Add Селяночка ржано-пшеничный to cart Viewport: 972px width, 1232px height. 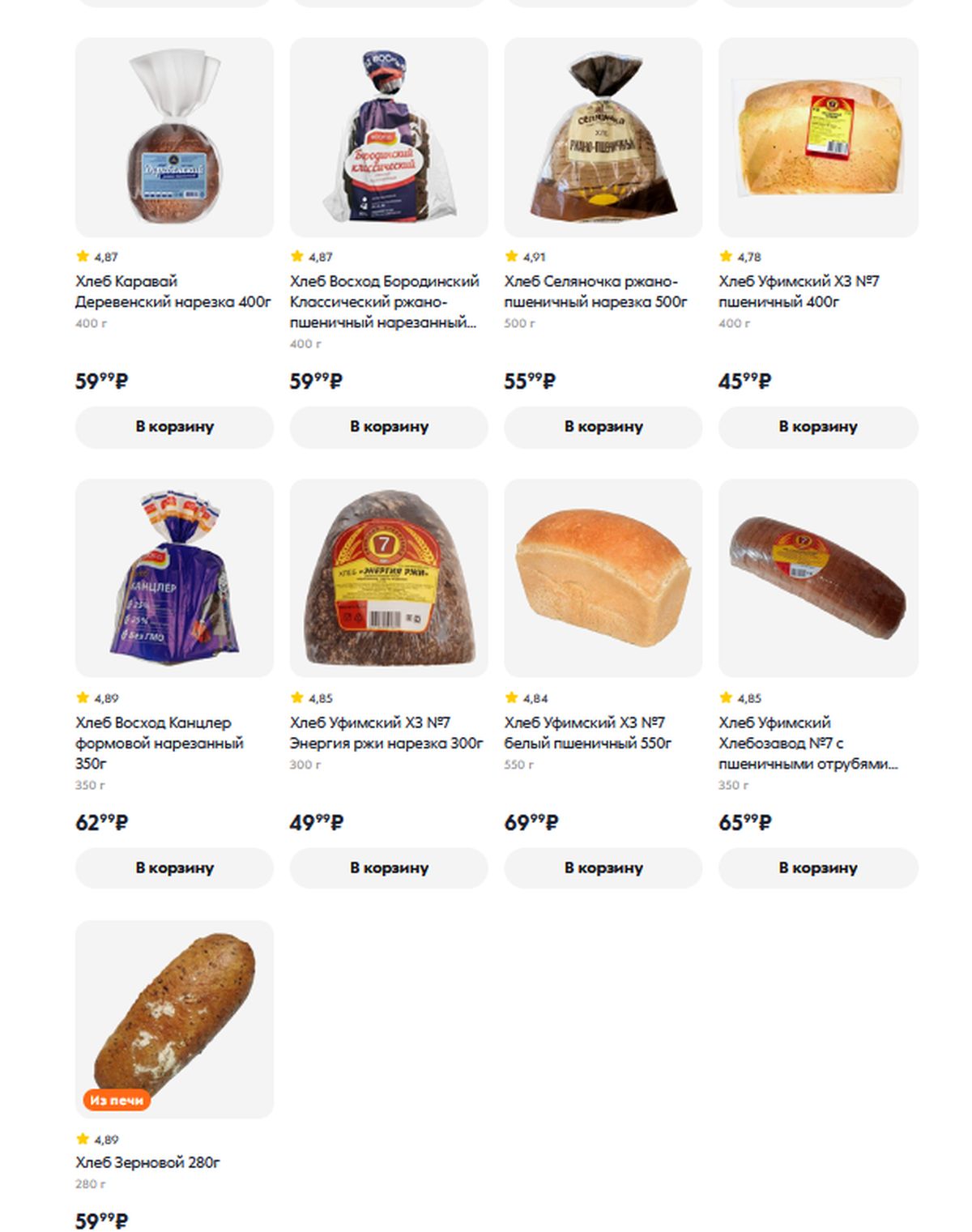point(603,427)
